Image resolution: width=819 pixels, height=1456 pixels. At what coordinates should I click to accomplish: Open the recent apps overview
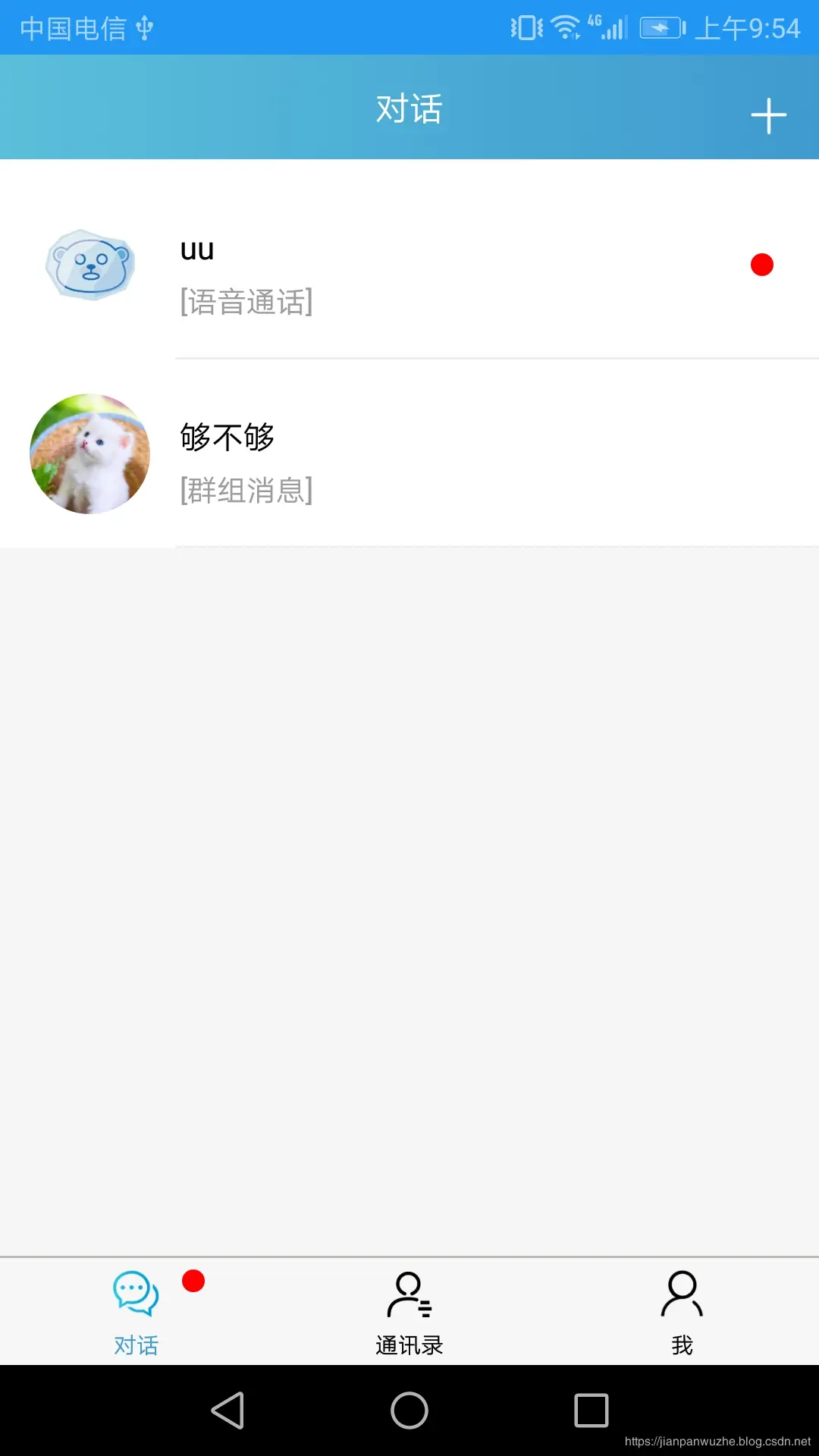tap(591, 1410)
